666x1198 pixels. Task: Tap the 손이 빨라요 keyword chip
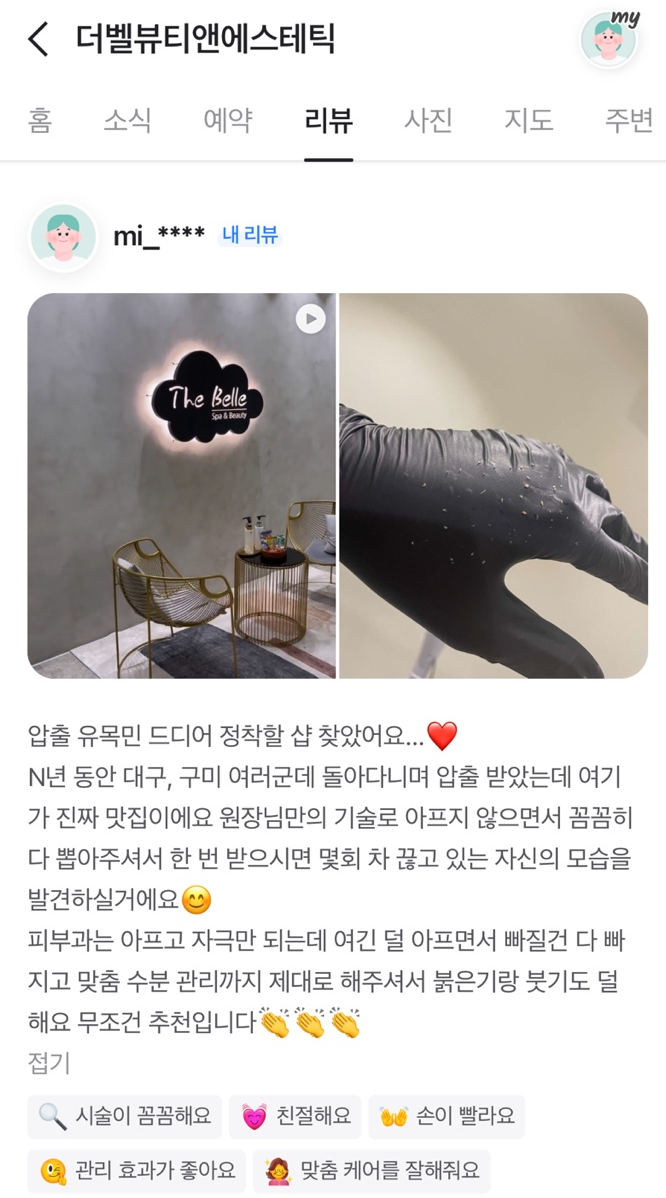coord(446,1116)
